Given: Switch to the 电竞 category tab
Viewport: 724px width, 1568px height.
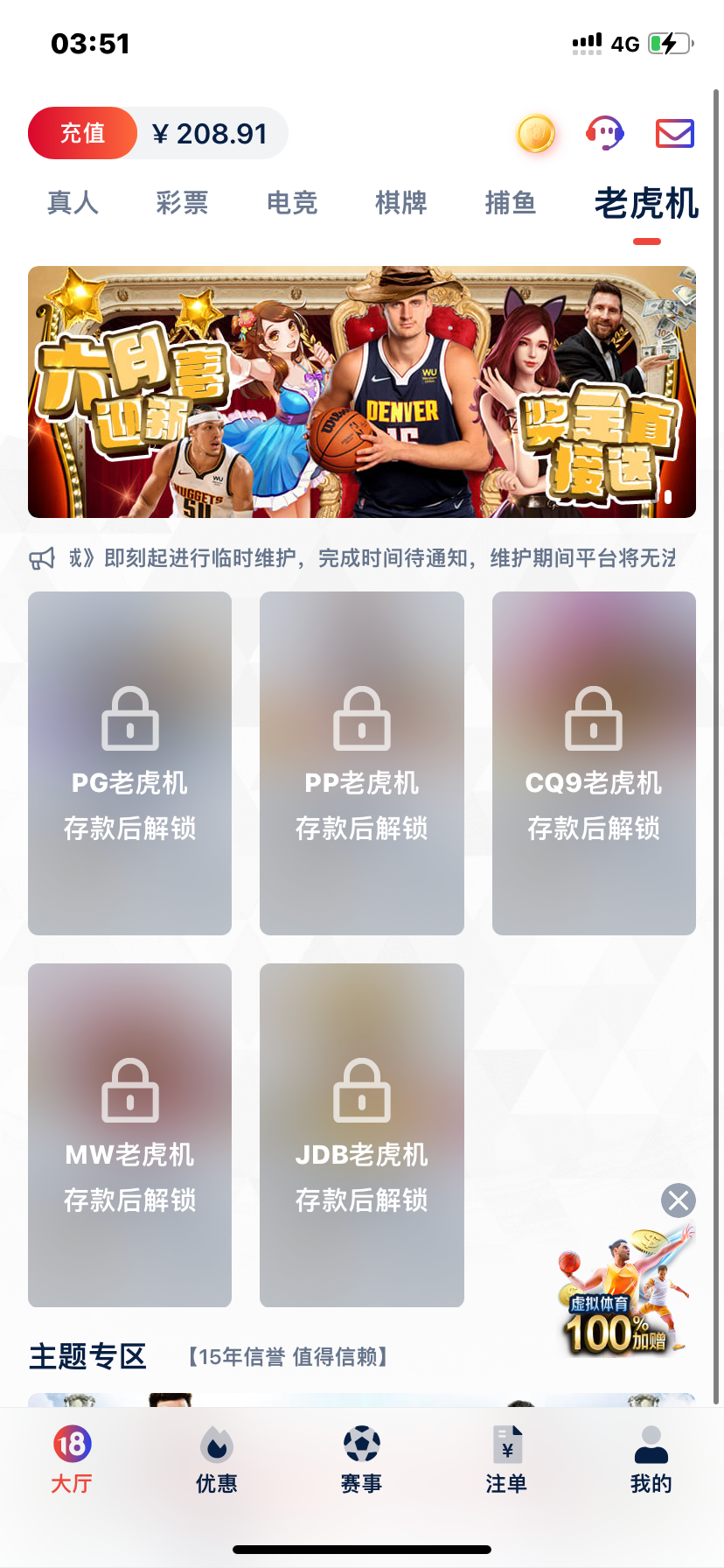Looking at the screenshot, I should [292, 203].
